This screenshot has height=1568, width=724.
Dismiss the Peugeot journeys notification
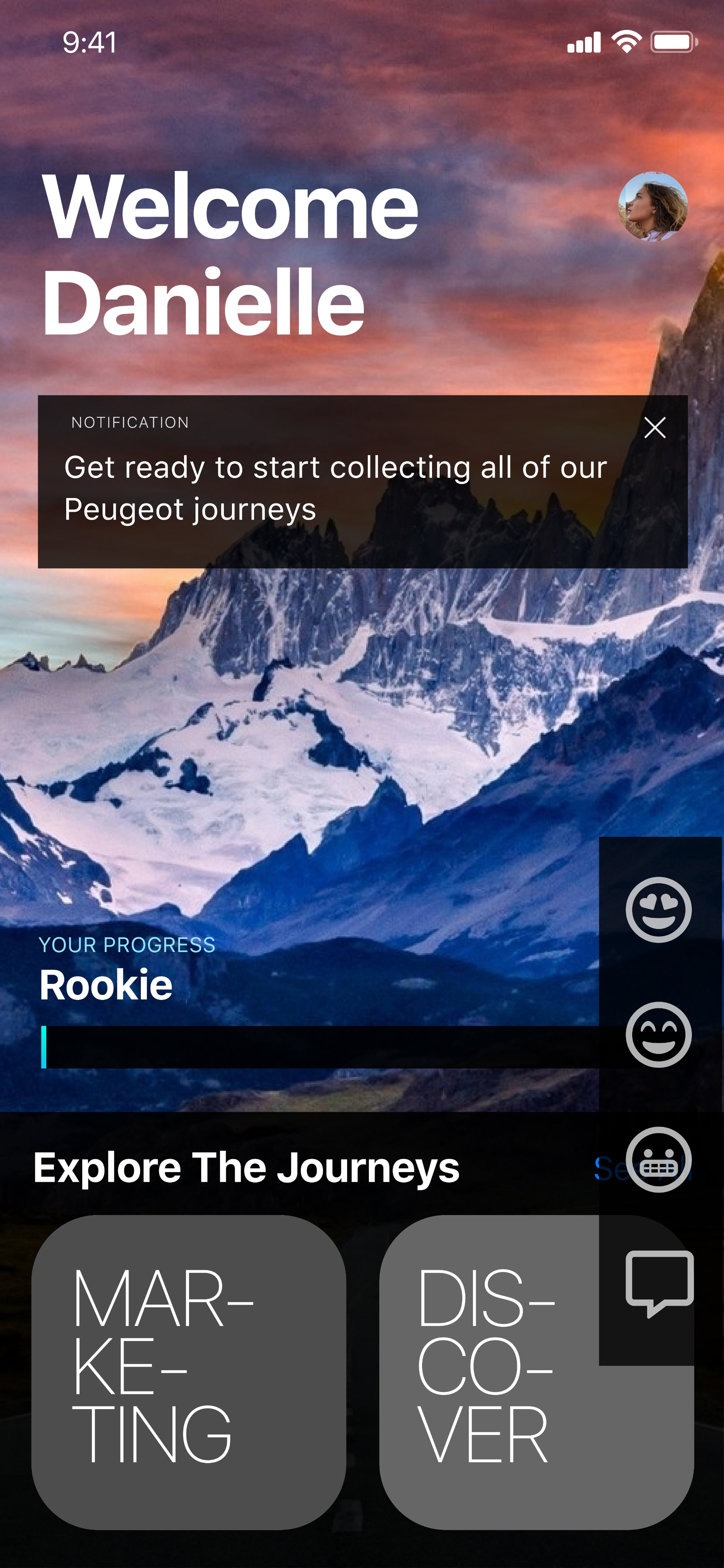coord(655,428)
